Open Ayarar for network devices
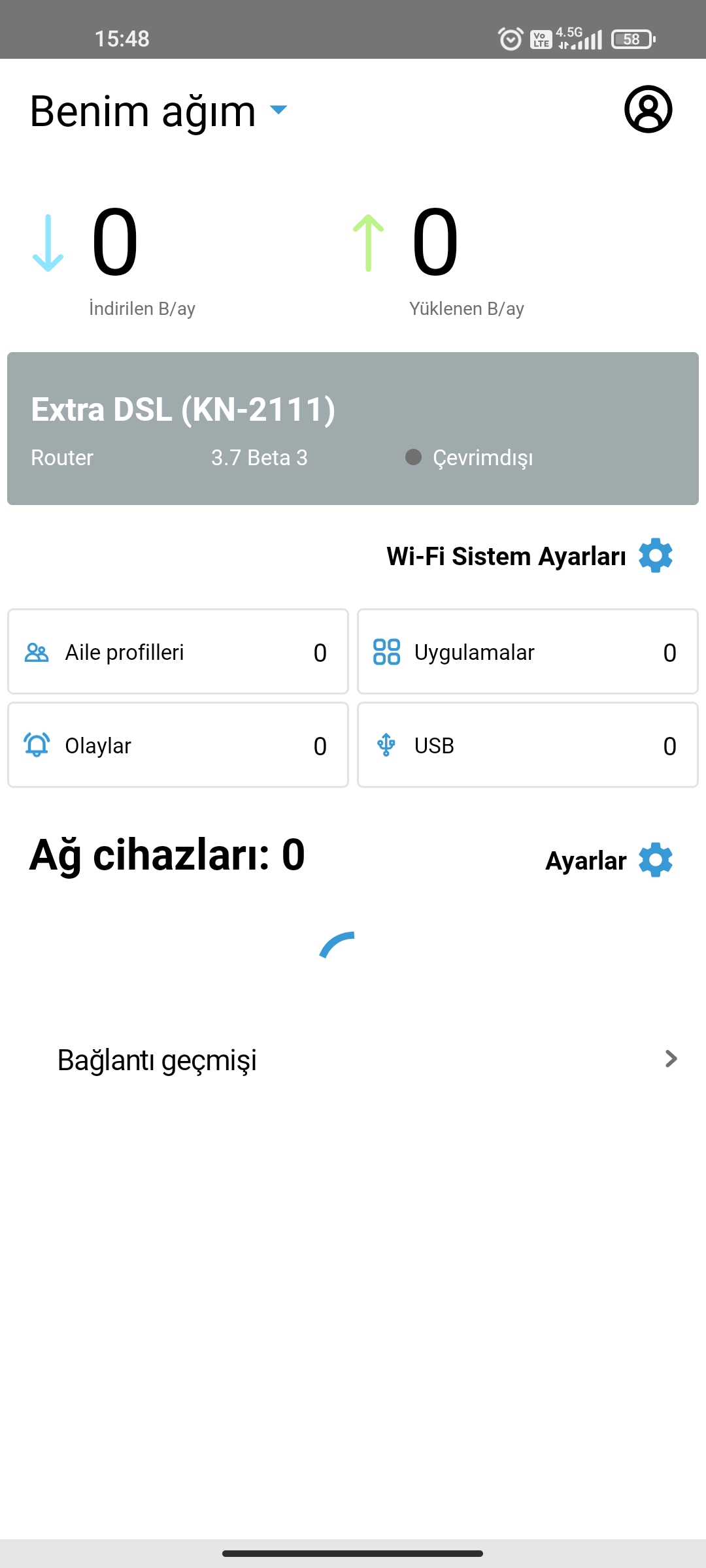Image resolution: width=706 pixels, height=1568 pixels. pyautogui.click(x=609, y=860)
